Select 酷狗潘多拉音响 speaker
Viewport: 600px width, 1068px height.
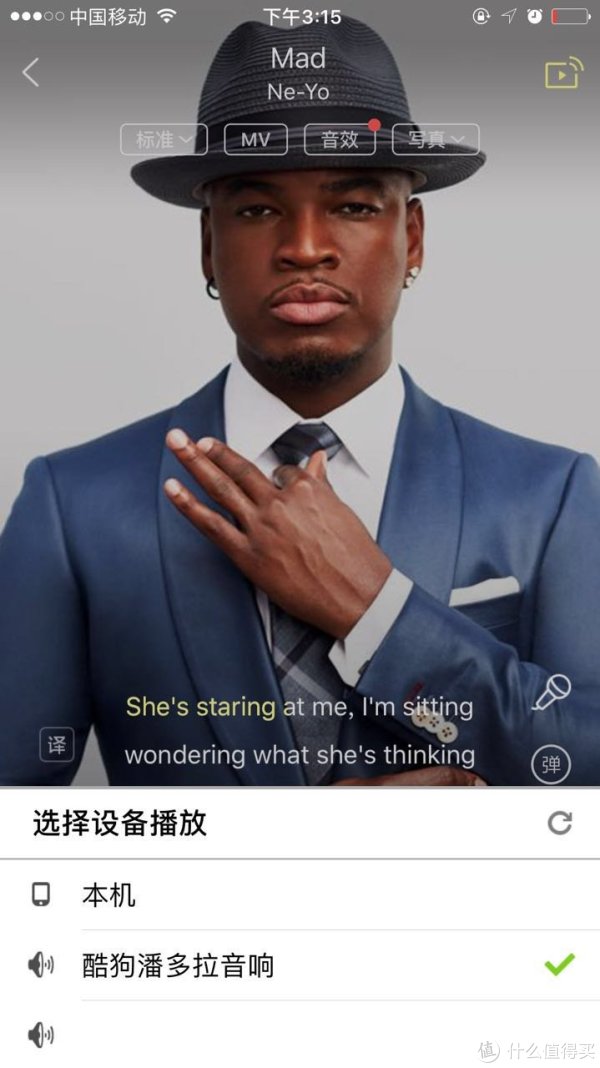[300, 965]
